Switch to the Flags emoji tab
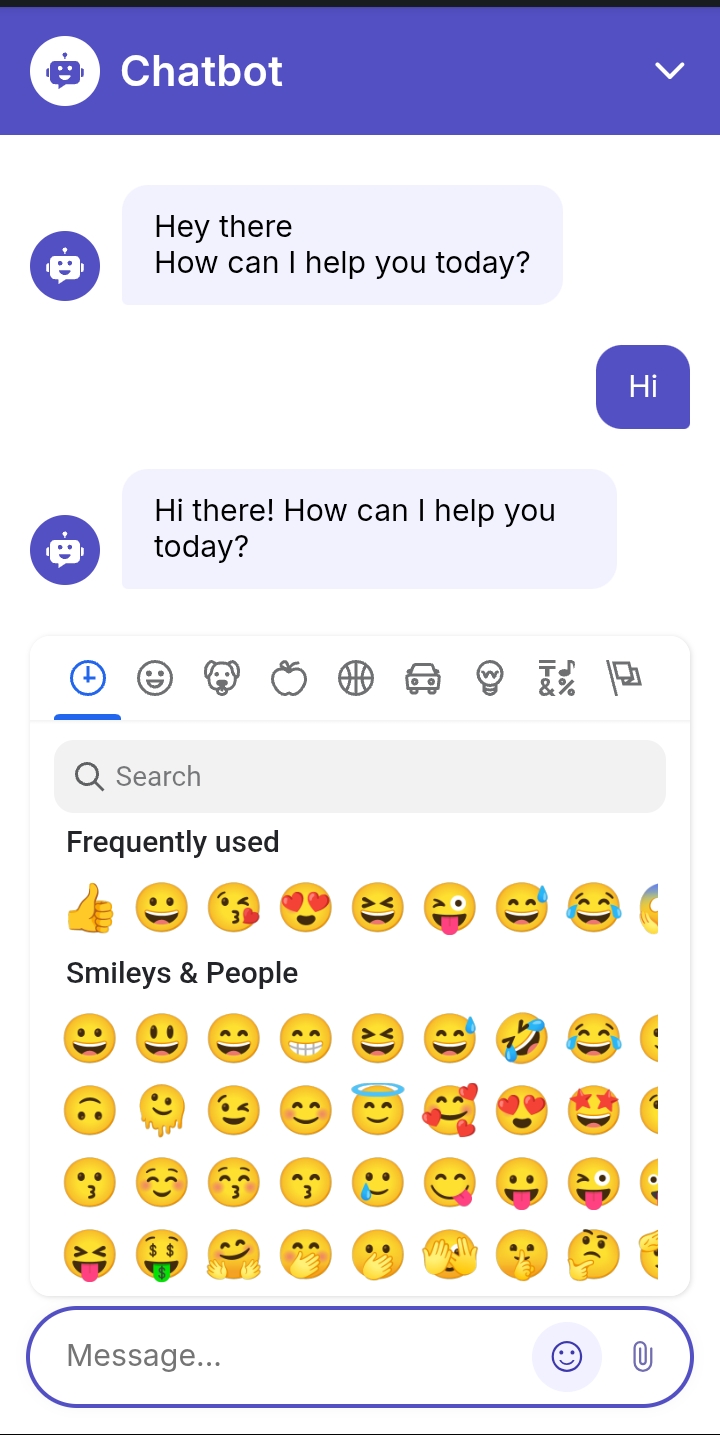The image size is (720, 1435). 624,679
